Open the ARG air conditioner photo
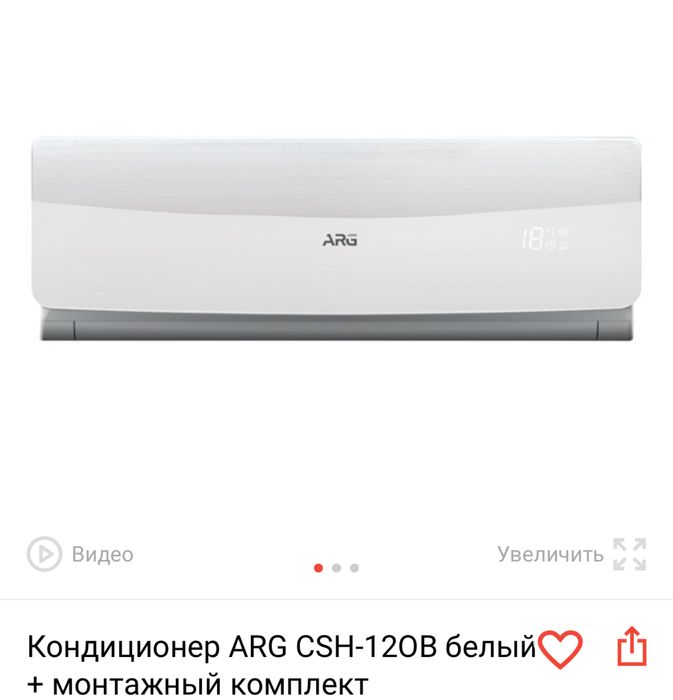Screen dimensions: 673x700 (335, 240)
